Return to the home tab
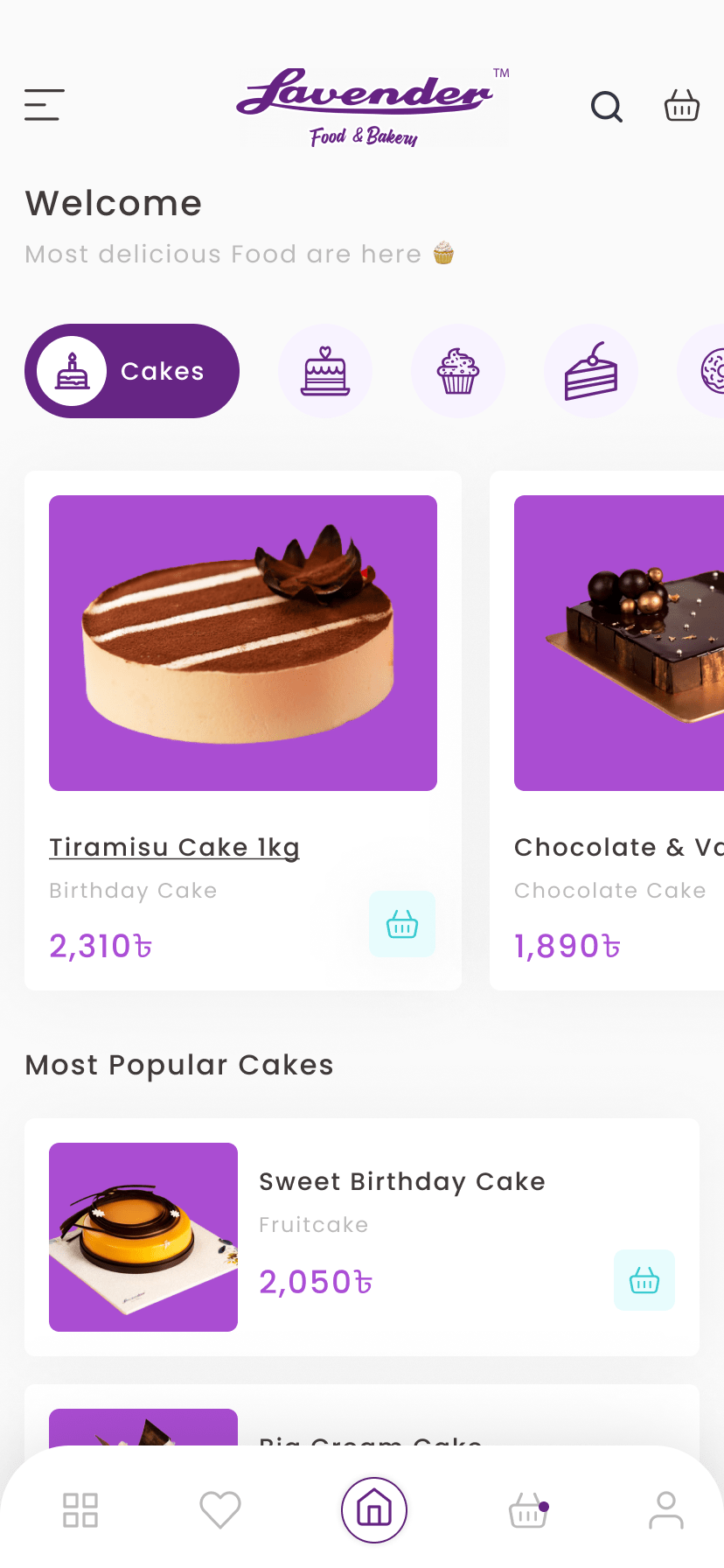This screenshot has height=1568, width=724. click(x=374, y=1510)
